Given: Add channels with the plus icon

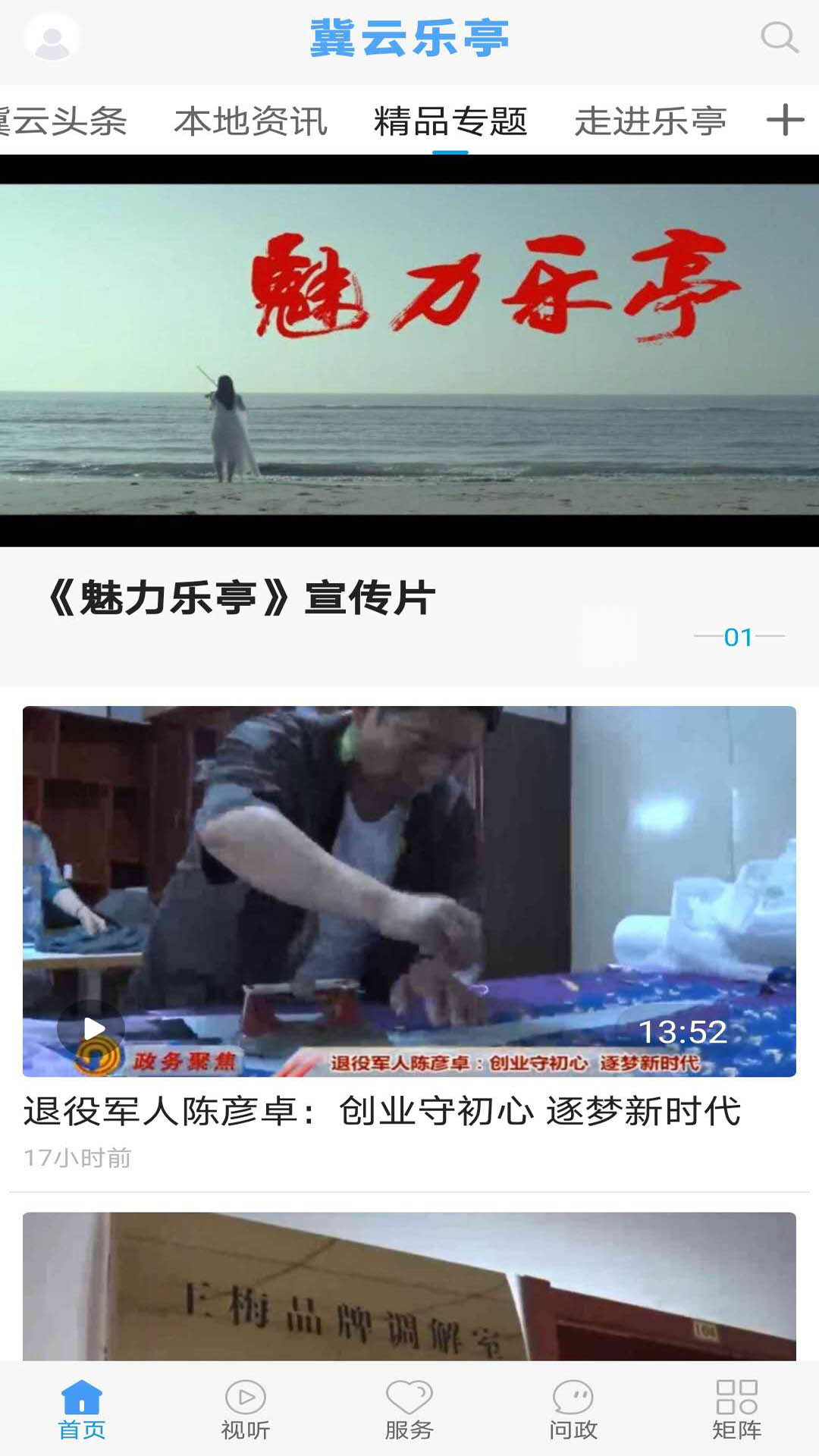Looking at the screenshot, I should pos(785,120).
